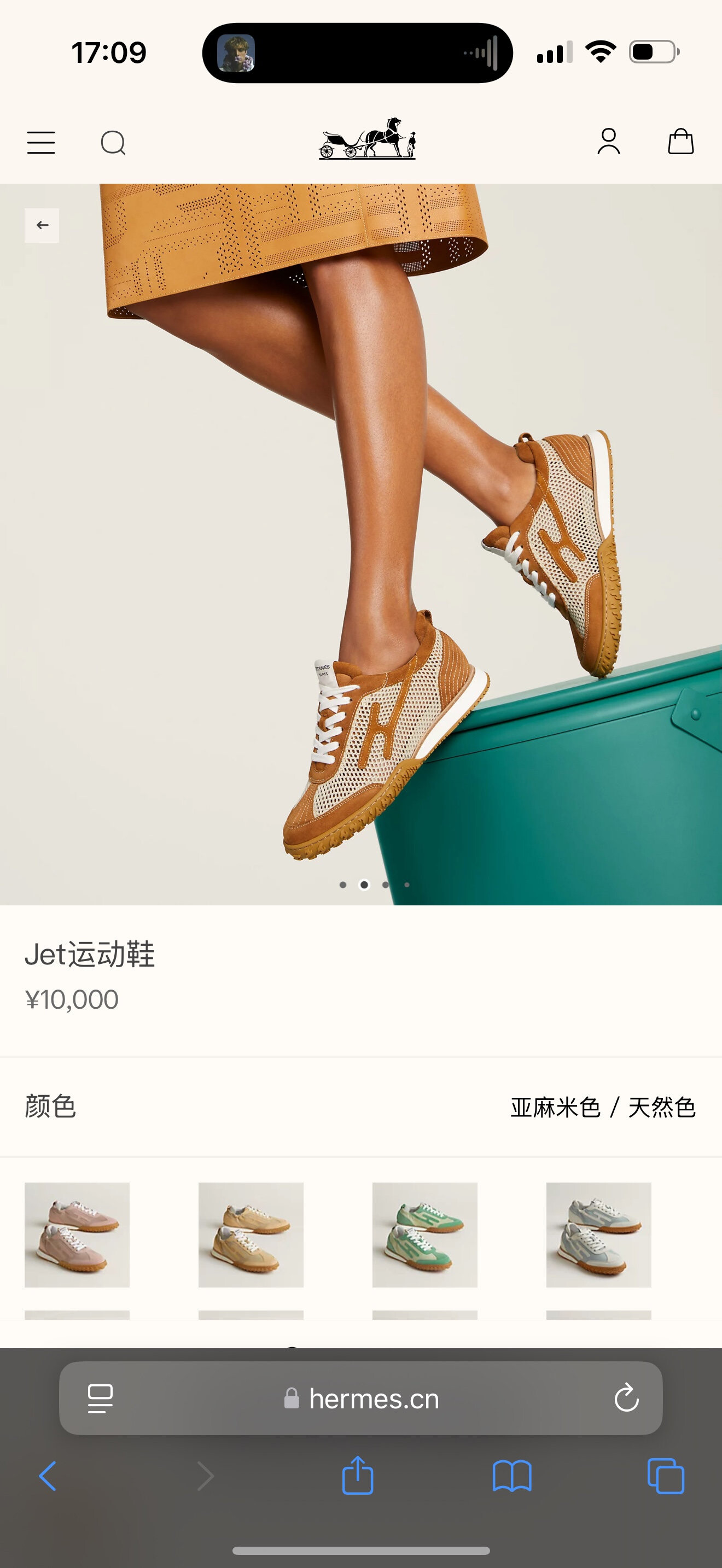722x1568 pixels.
Task: Show all open tabs
Action: pyautogui.click(x=665, y=1476)
